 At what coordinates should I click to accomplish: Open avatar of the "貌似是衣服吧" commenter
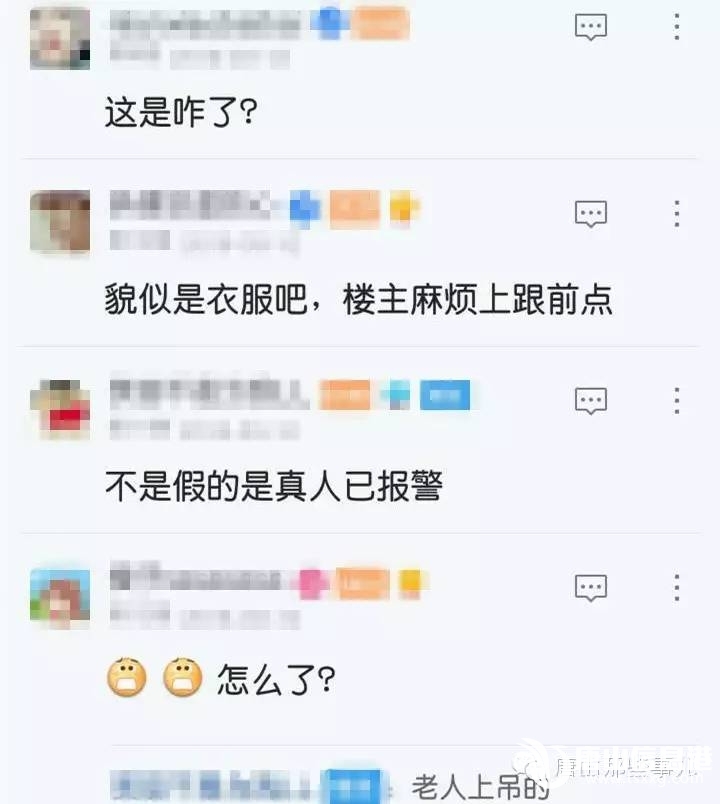pyautogui.click(x=59, y=222)
